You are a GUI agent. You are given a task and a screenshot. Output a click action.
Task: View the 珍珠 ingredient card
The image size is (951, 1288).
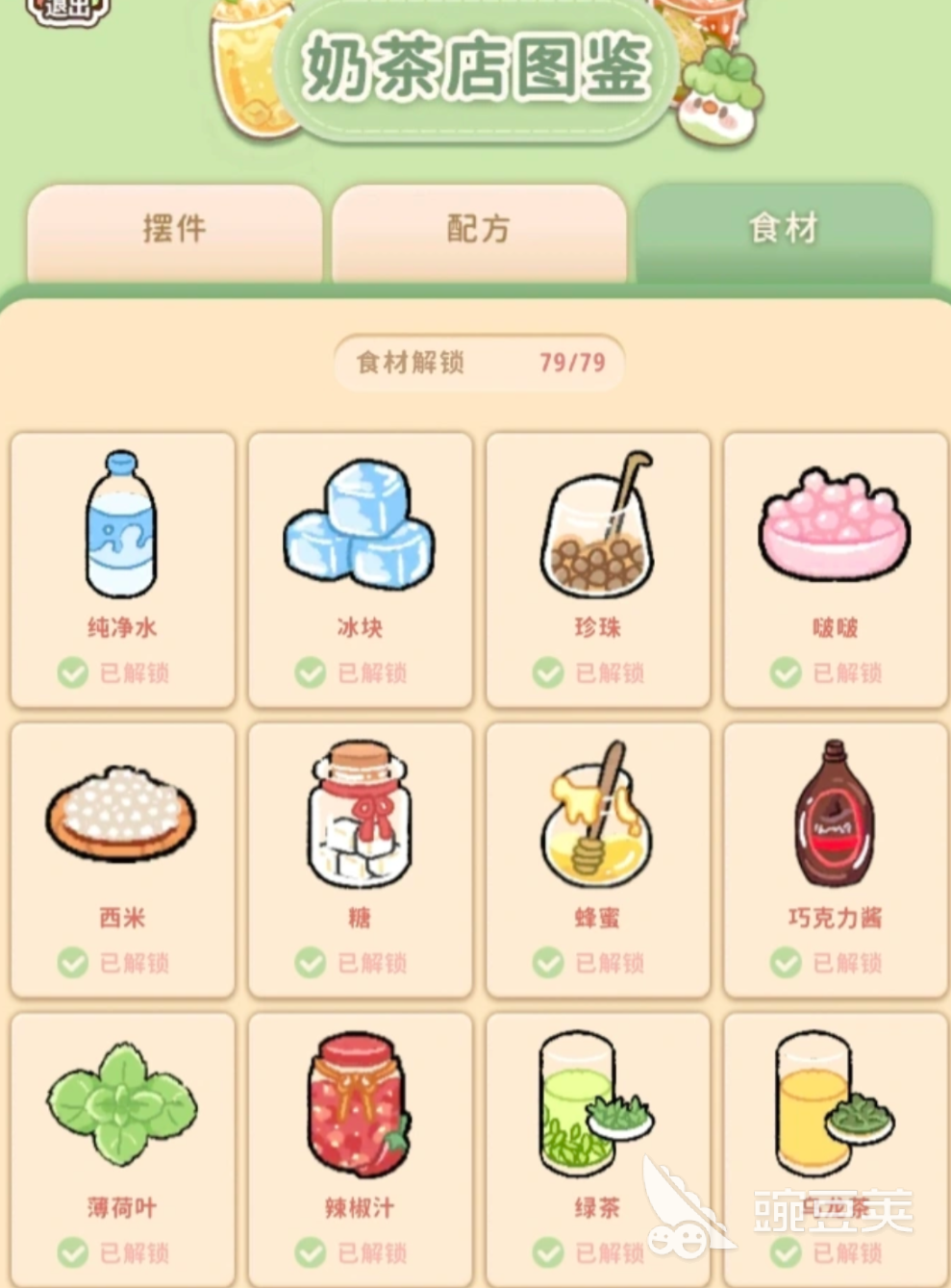point(598,569)
